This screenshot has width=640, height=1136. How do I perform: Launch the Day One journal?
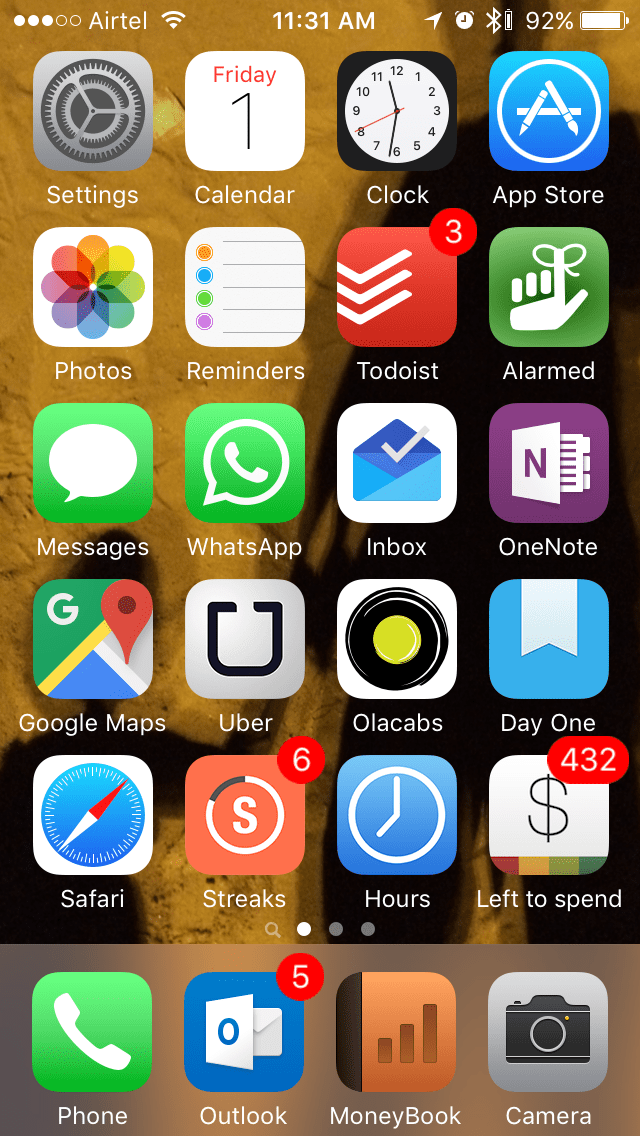click(x=549, y=639)
